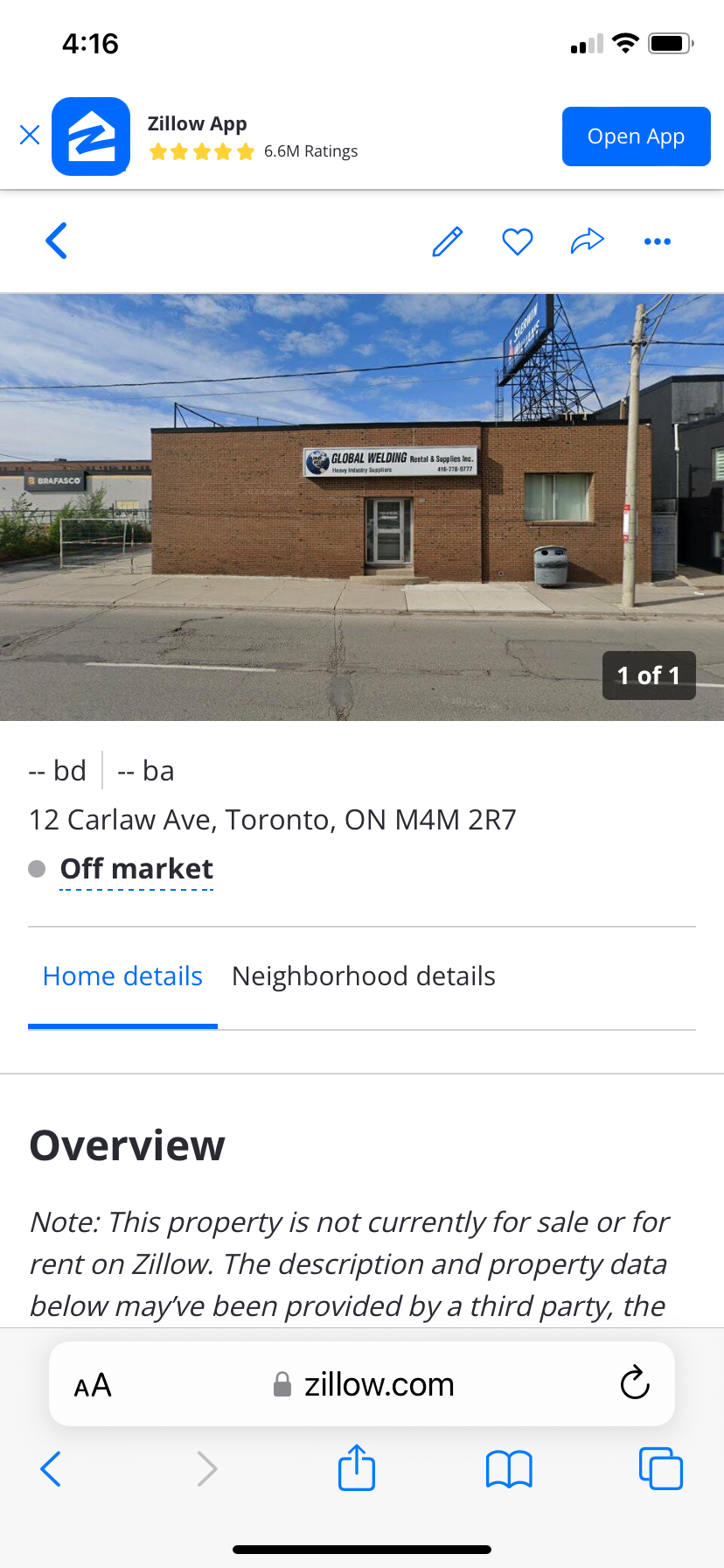Share this listing via arrow icon

coord(587,241)
